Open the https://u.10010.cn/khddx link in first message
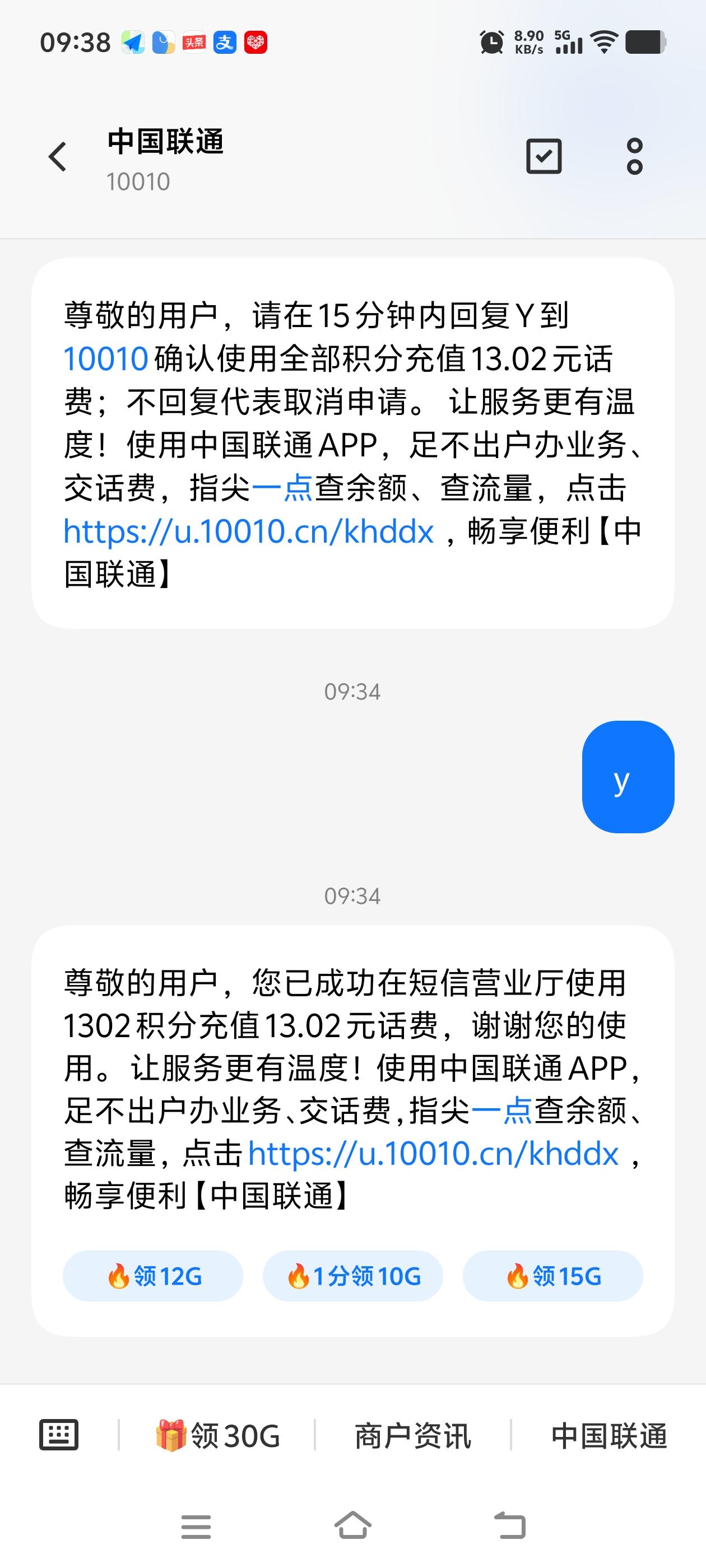 tap(248, 532)
